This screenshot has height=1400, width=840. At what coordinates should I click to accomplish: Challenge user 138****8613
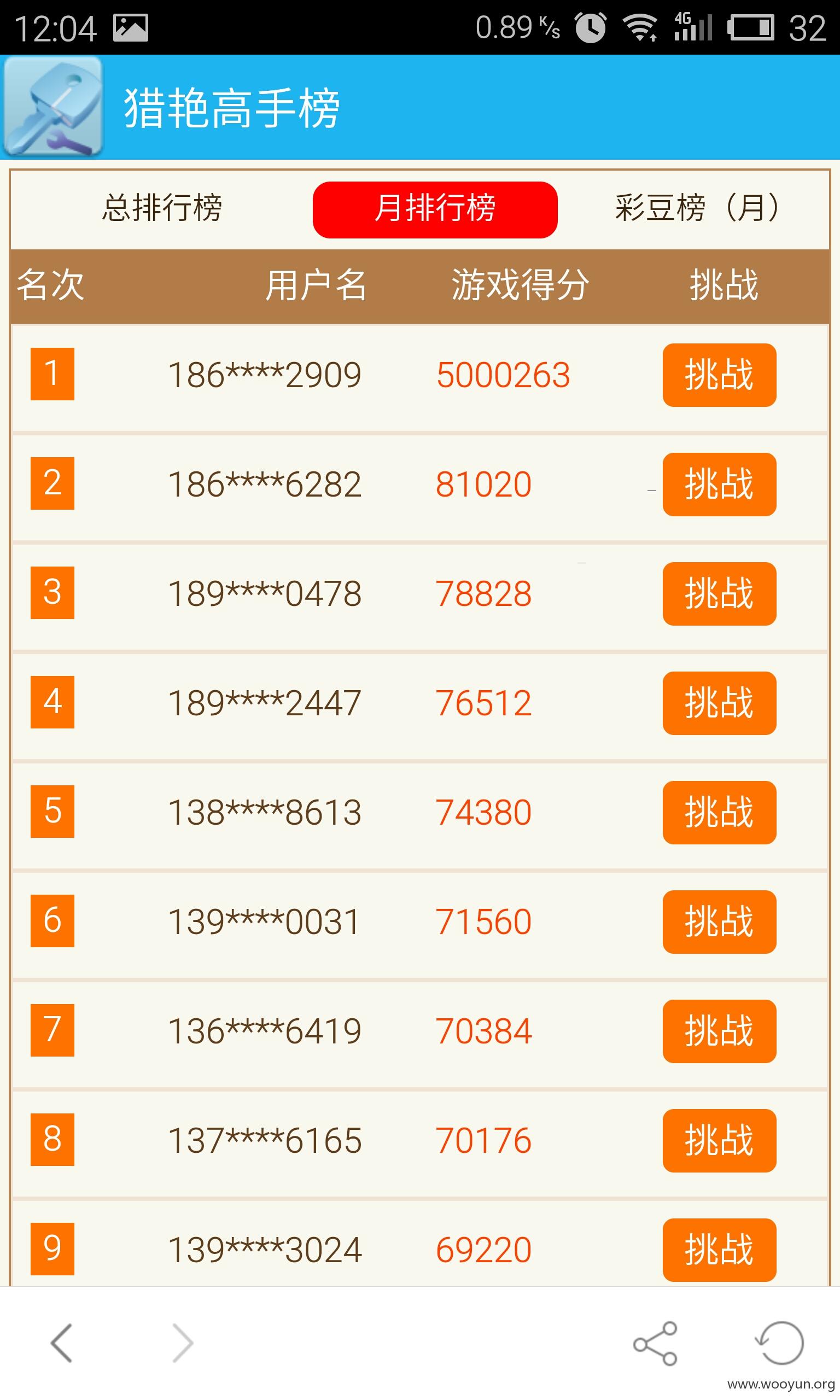pyautogui.click(x=719, y=812)
